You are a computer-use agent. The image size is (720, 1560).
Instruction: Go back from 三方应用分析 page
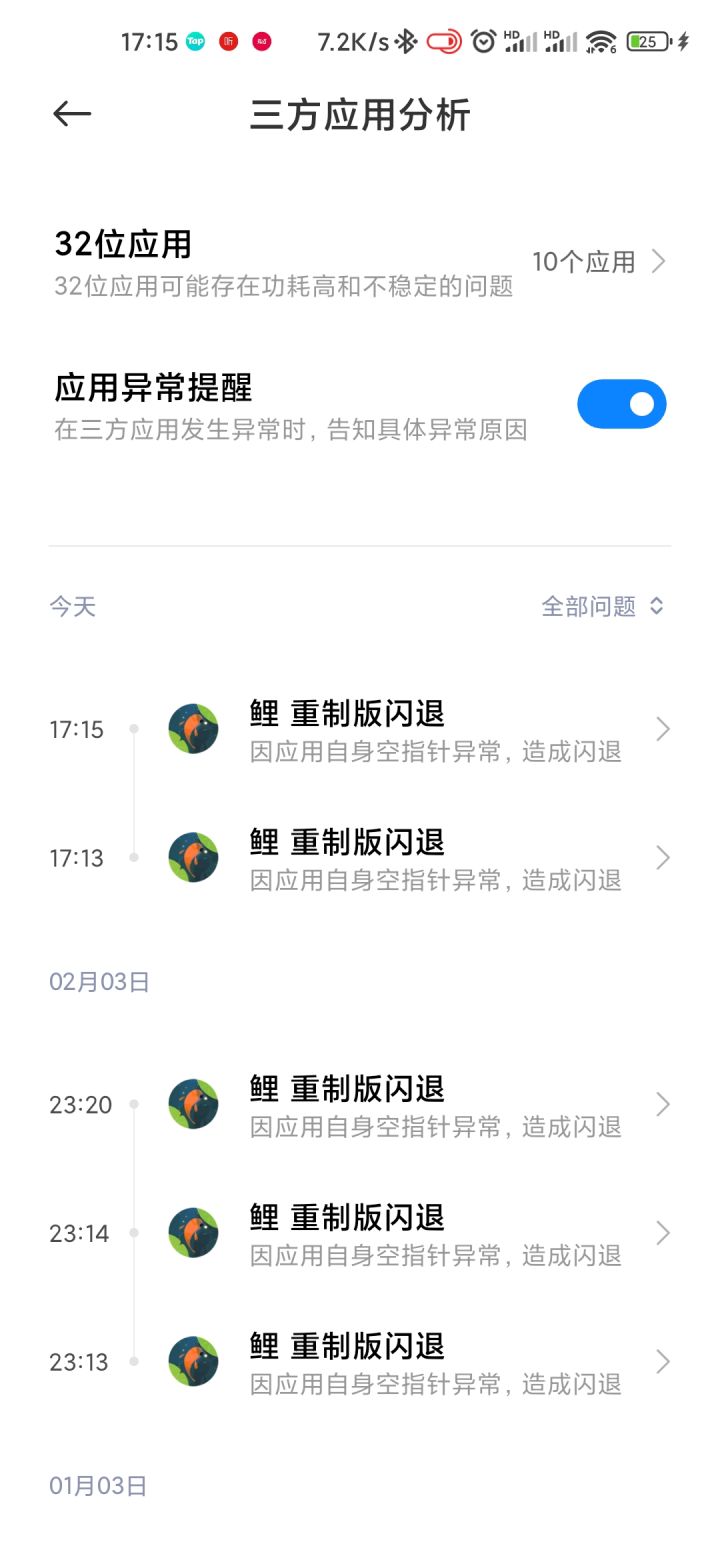click(72, 115)
